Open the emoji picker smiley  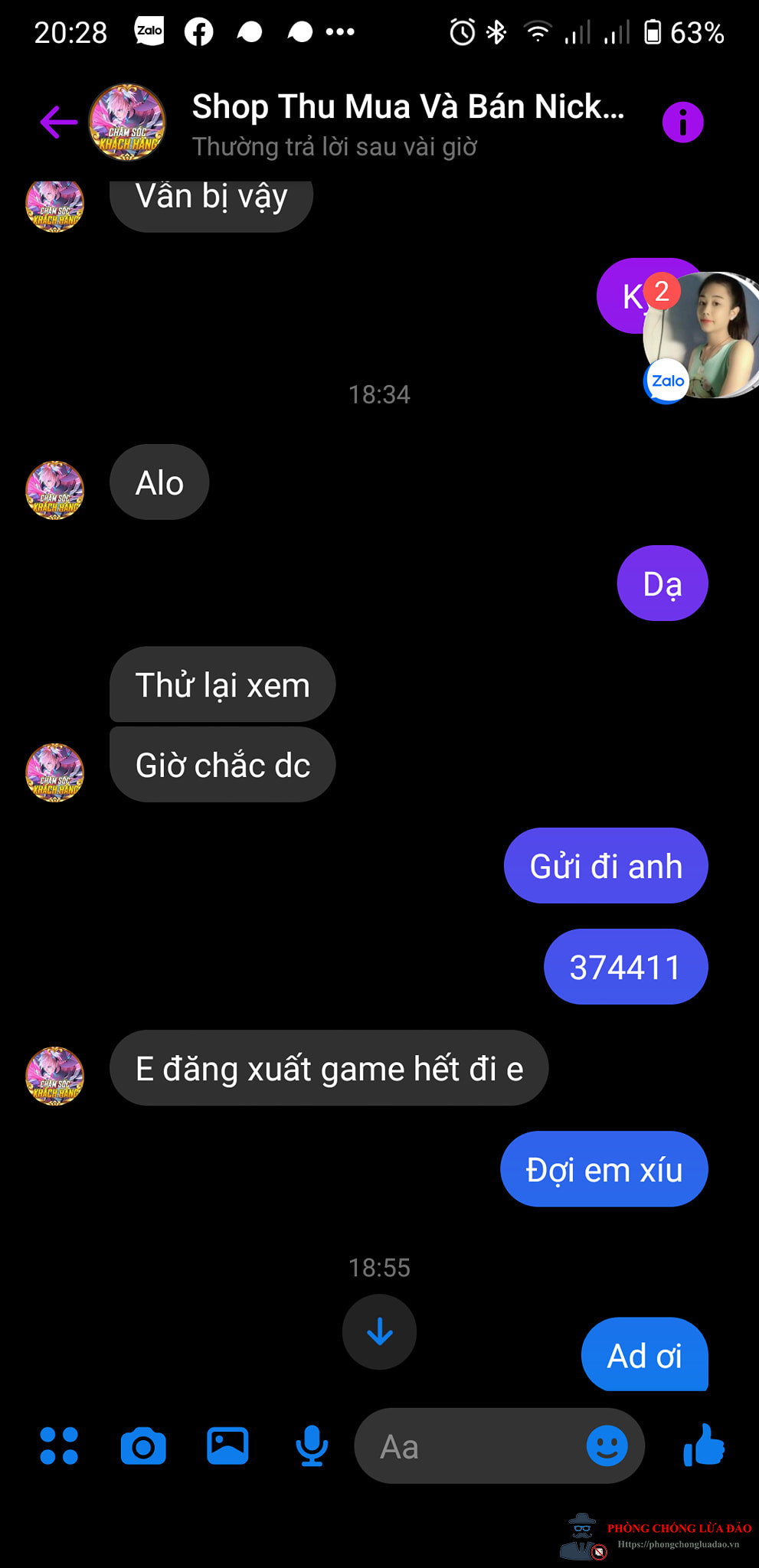coord(607,1446)
